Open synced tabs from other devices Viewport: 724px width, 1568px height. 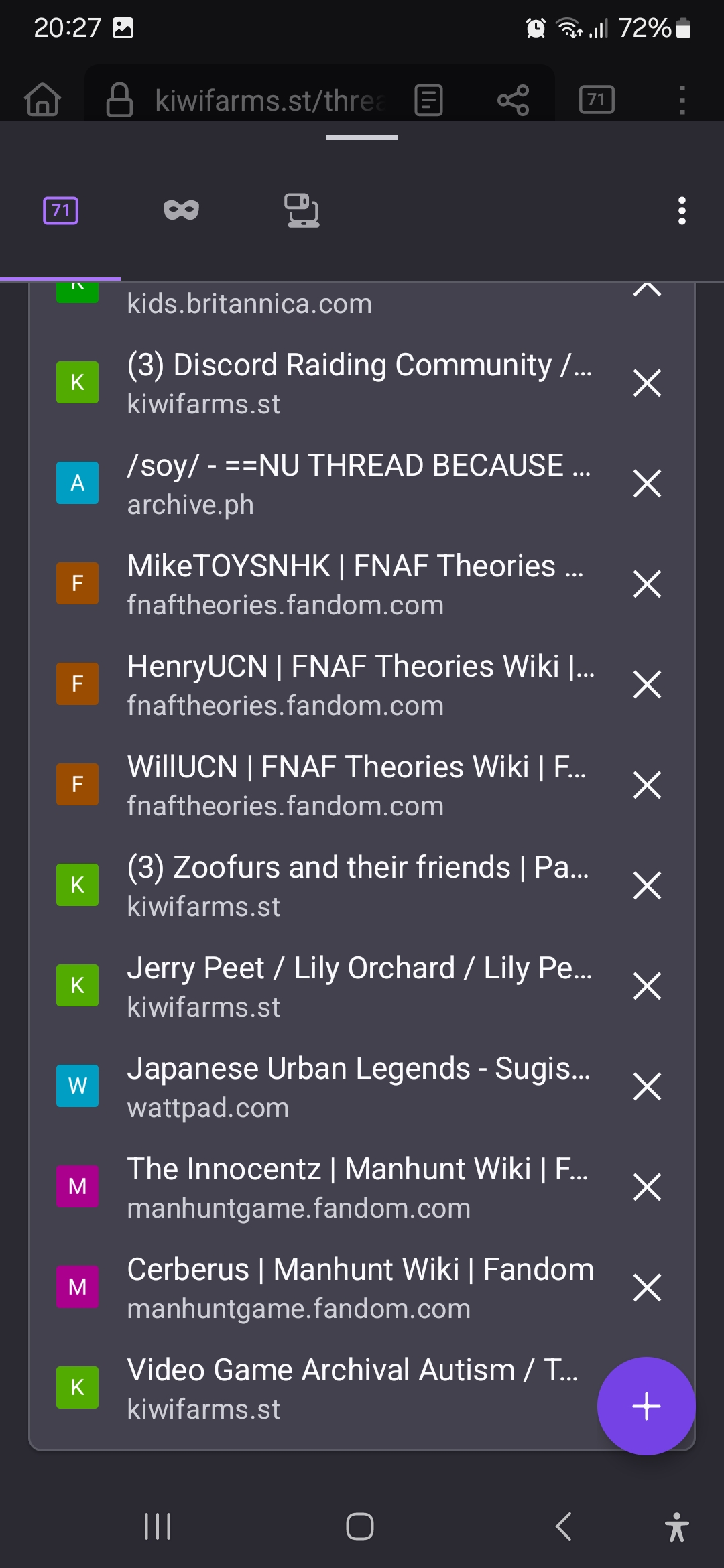(x=302, y=210)
